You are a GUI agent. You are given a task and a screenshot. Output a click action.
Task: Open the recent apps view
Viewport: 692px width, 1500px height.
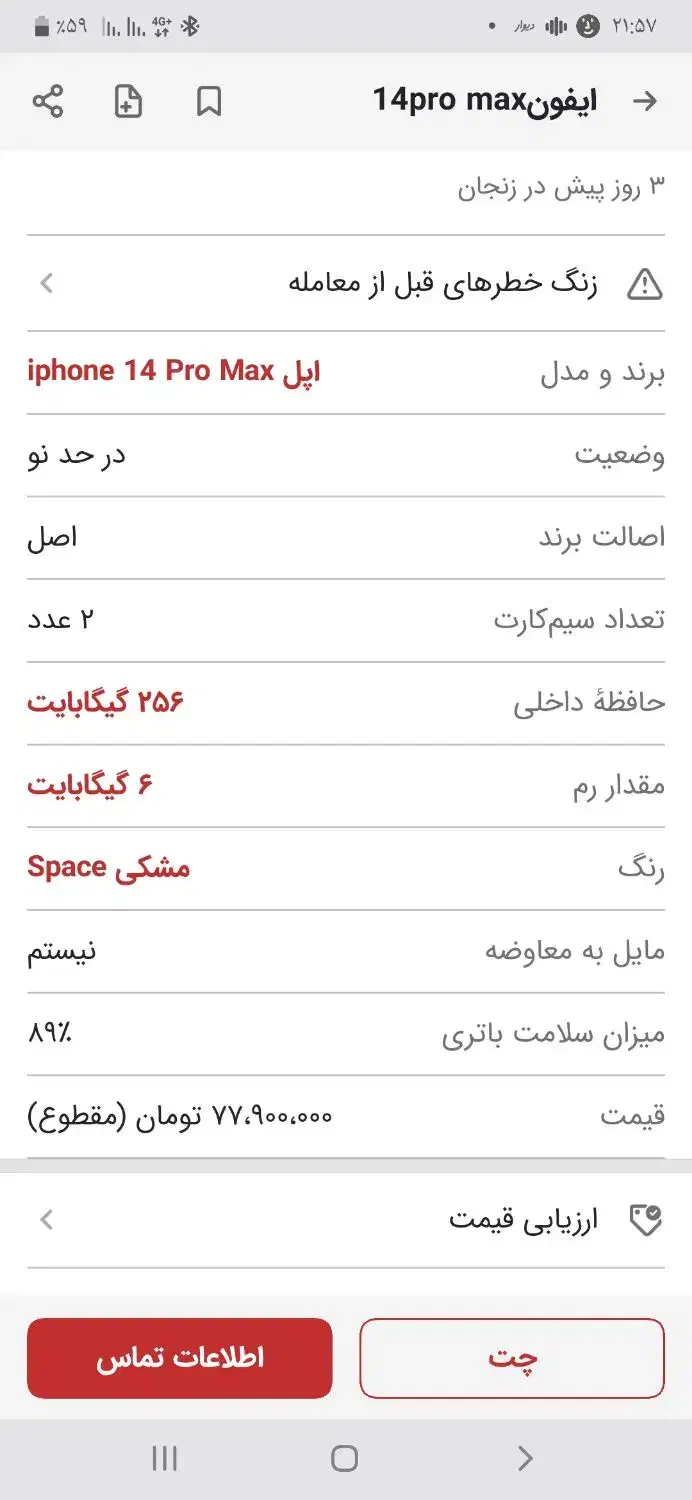pos(165,1458)
